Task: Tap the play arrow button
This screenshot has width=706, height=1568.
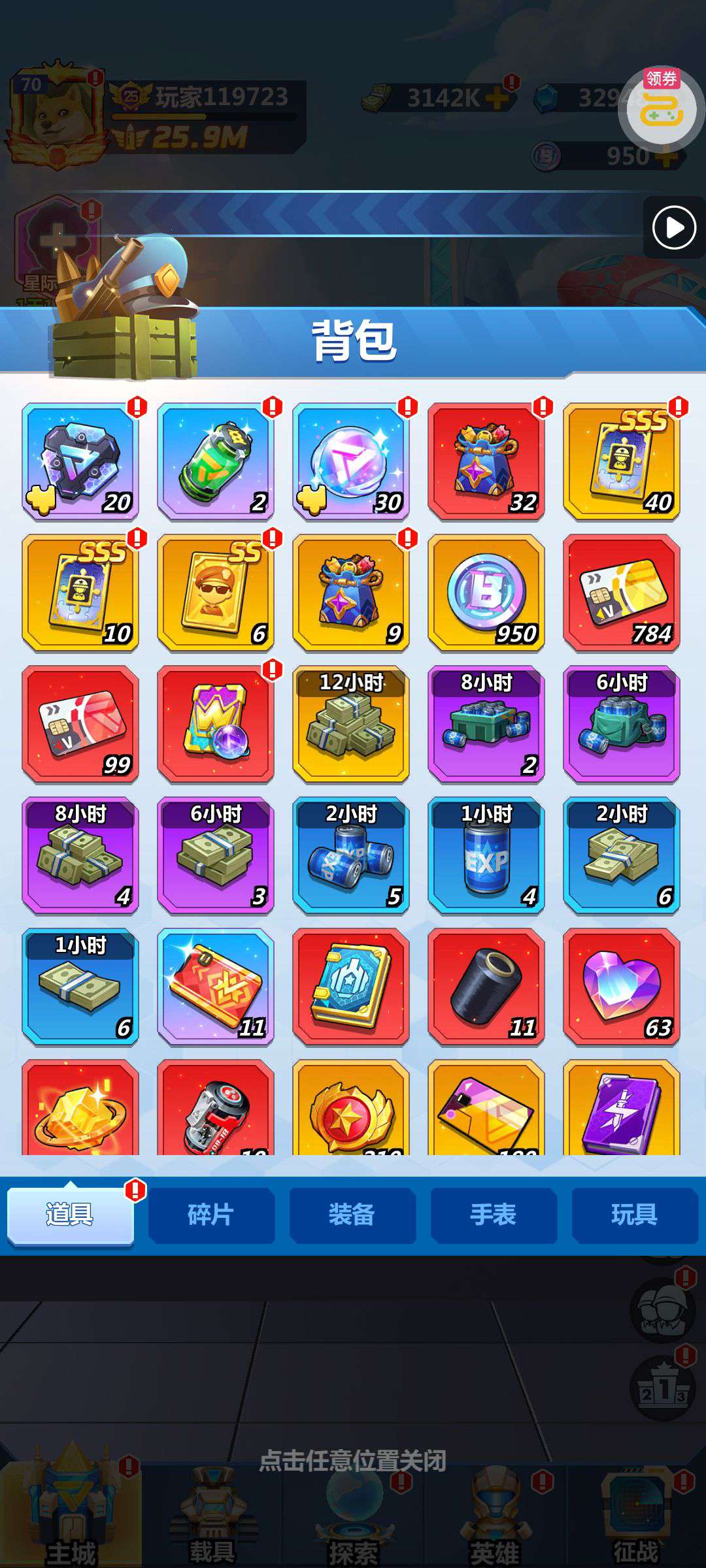Action: tap(674, 228)
